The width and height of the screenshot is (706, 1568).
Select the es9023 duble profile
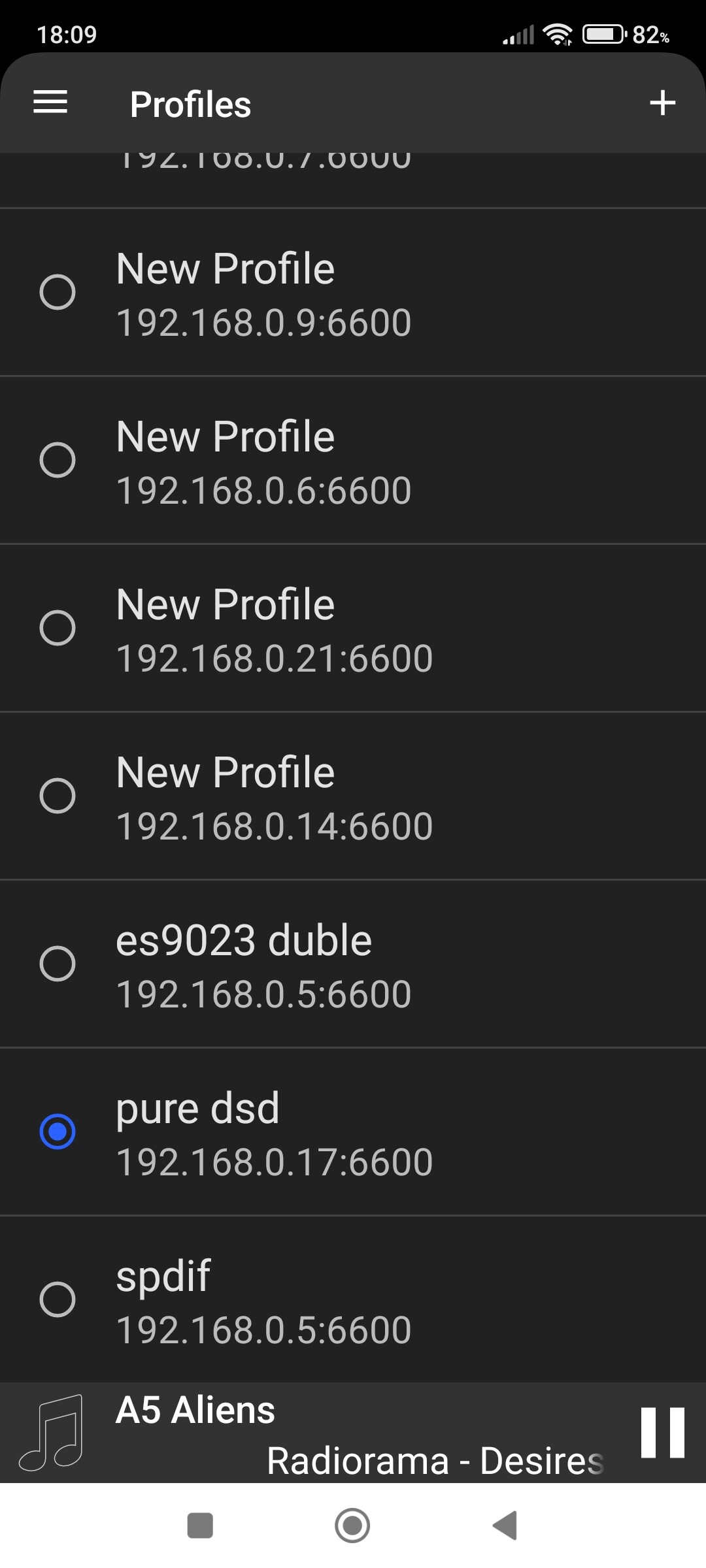pos(353,964)
